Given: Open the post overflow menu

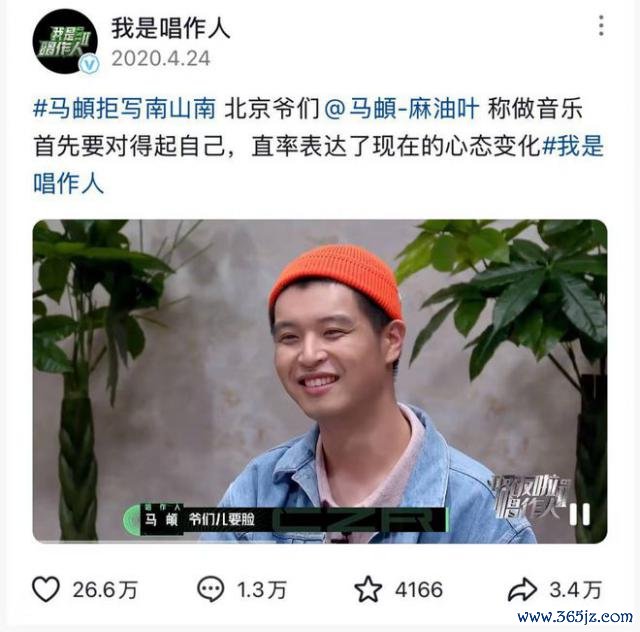Looking at the screenshot, I should (601, 27).
